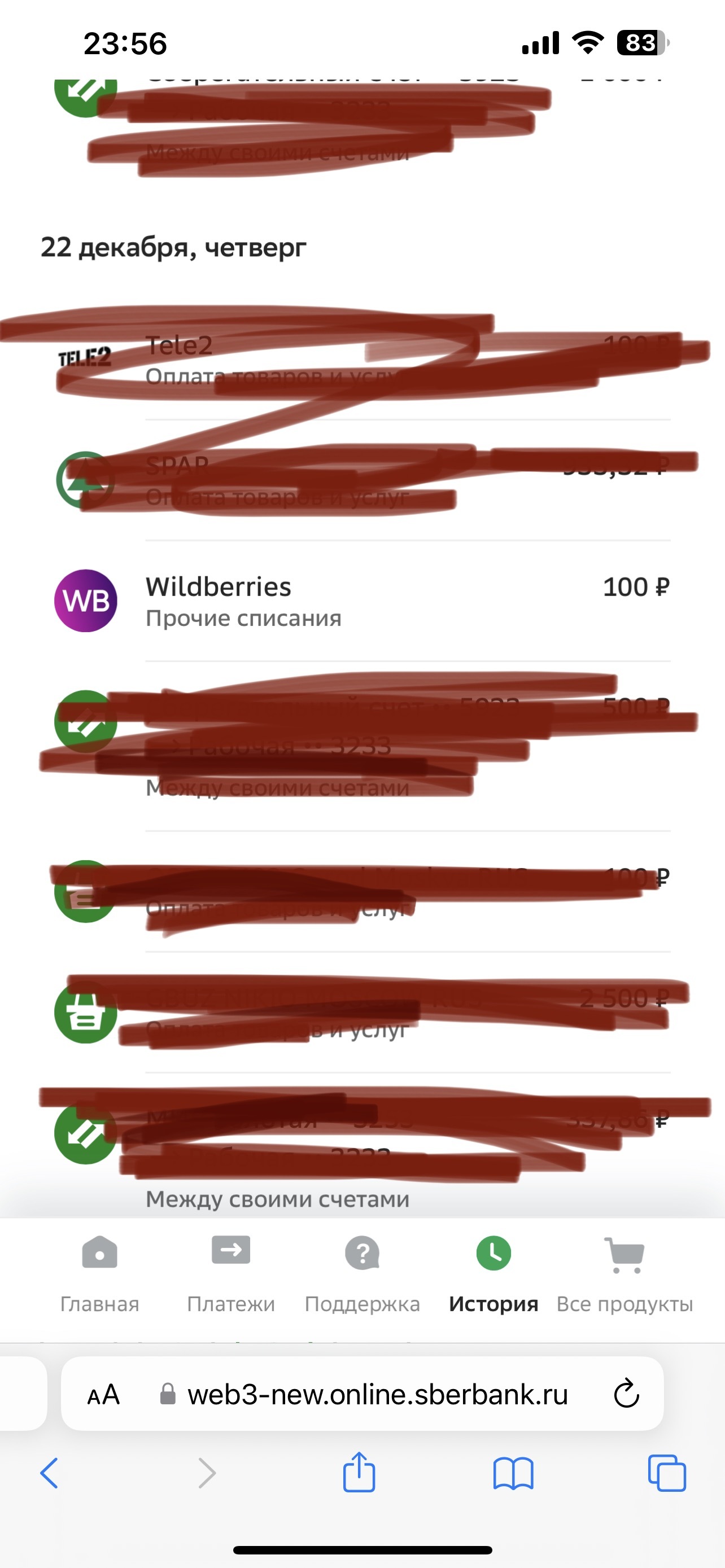Open the Все продукты tab
Image resolution: width=725 pixels, height=1568 pixels.
(624, 1272)
